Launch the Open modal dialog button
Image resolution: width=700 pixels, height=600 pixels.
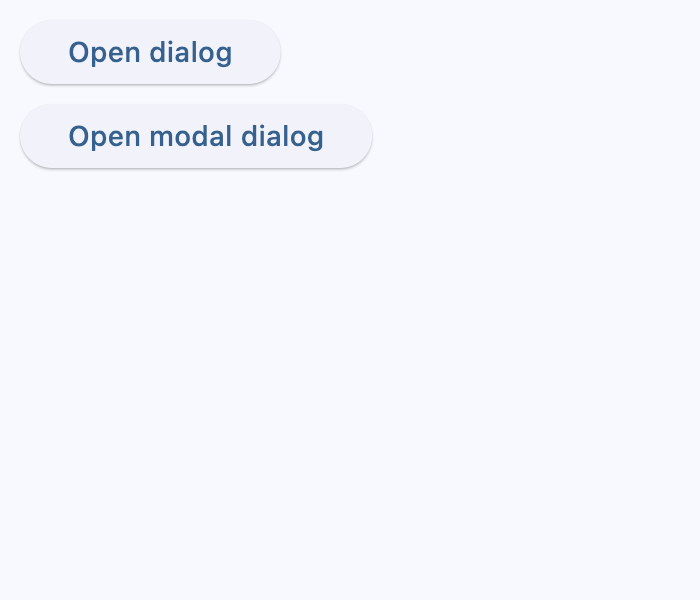(x=196, y=136)
